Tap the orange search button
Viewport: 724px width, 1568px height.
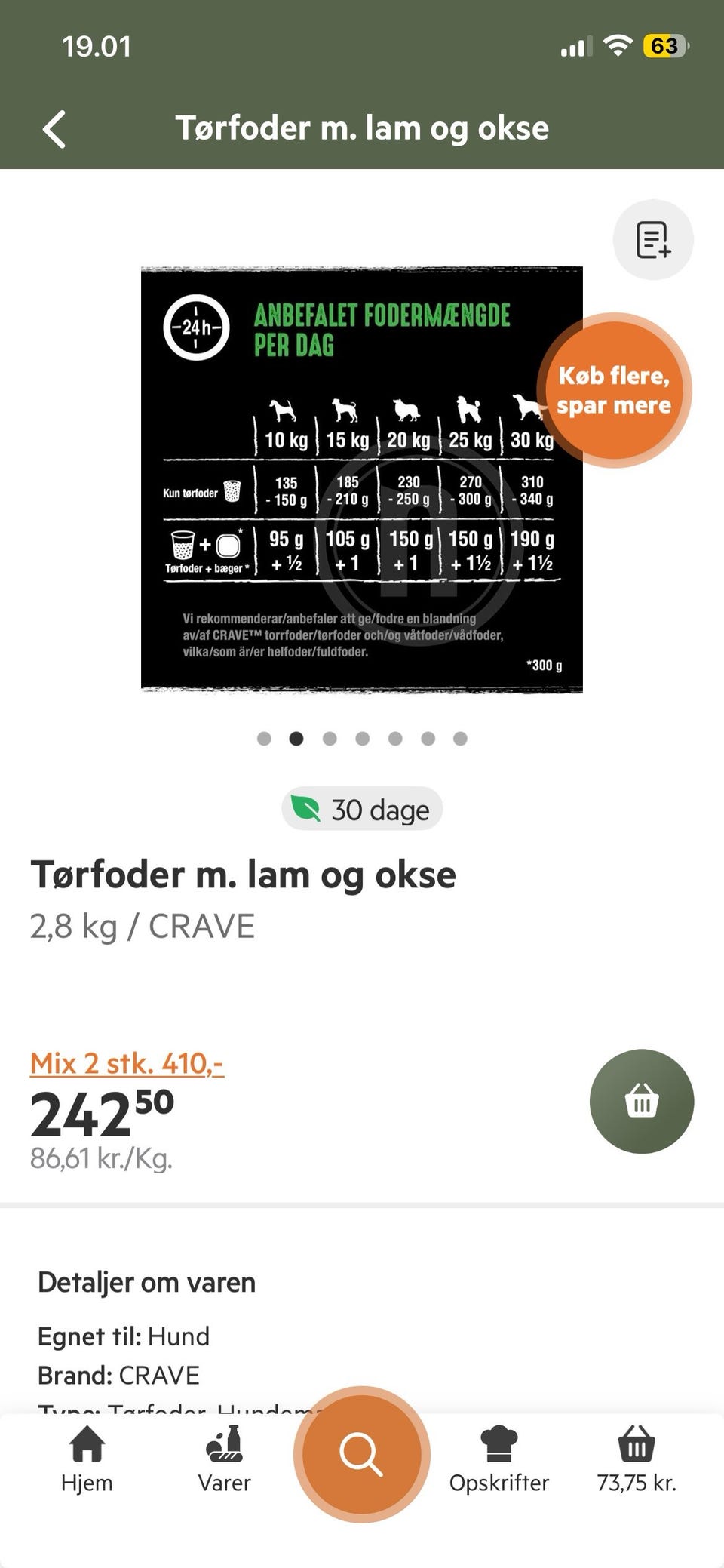click(362, 1453)
